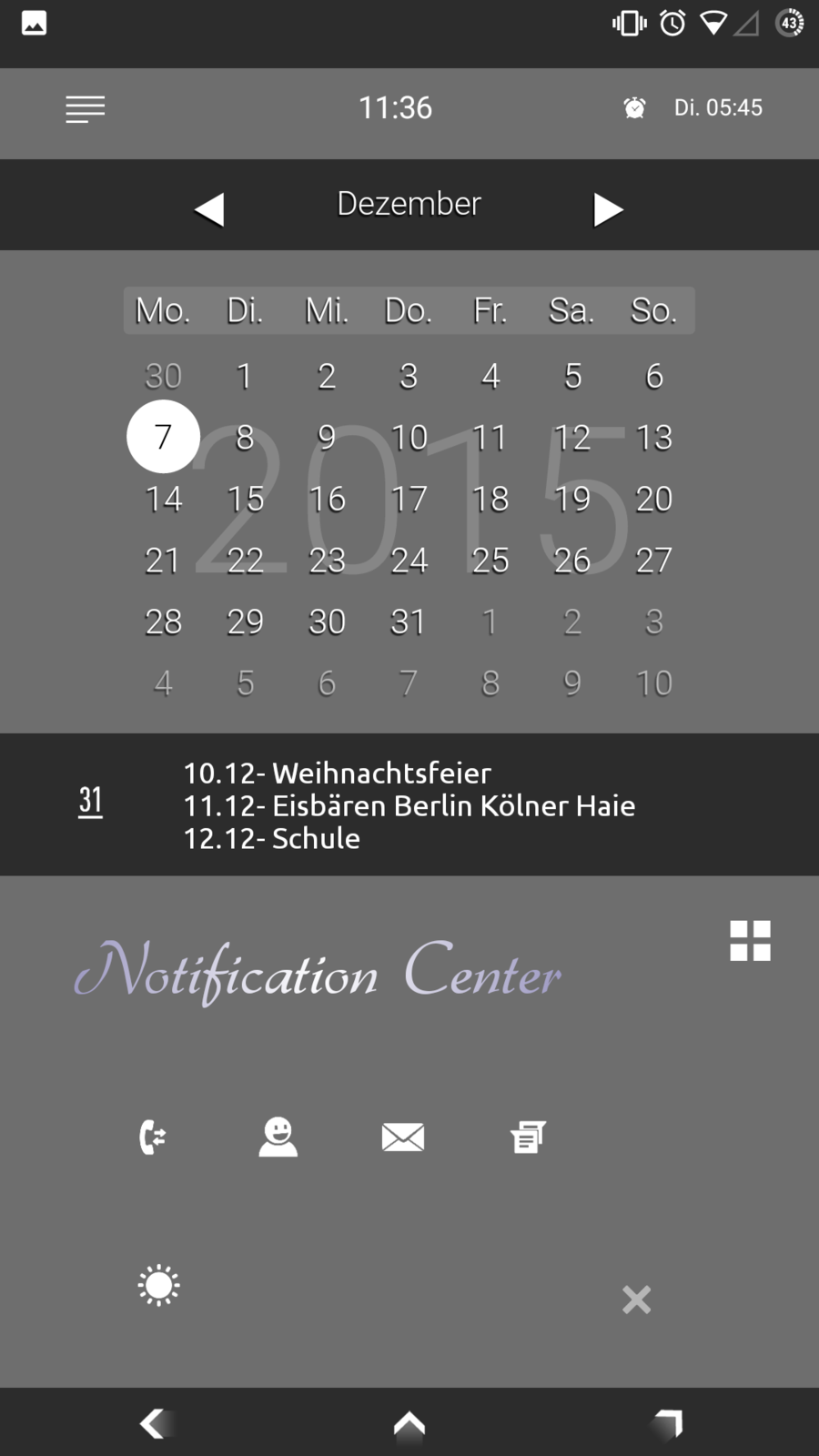Open the messages icon
This screenshot has width=819, height=1456.
(528, 1137)
